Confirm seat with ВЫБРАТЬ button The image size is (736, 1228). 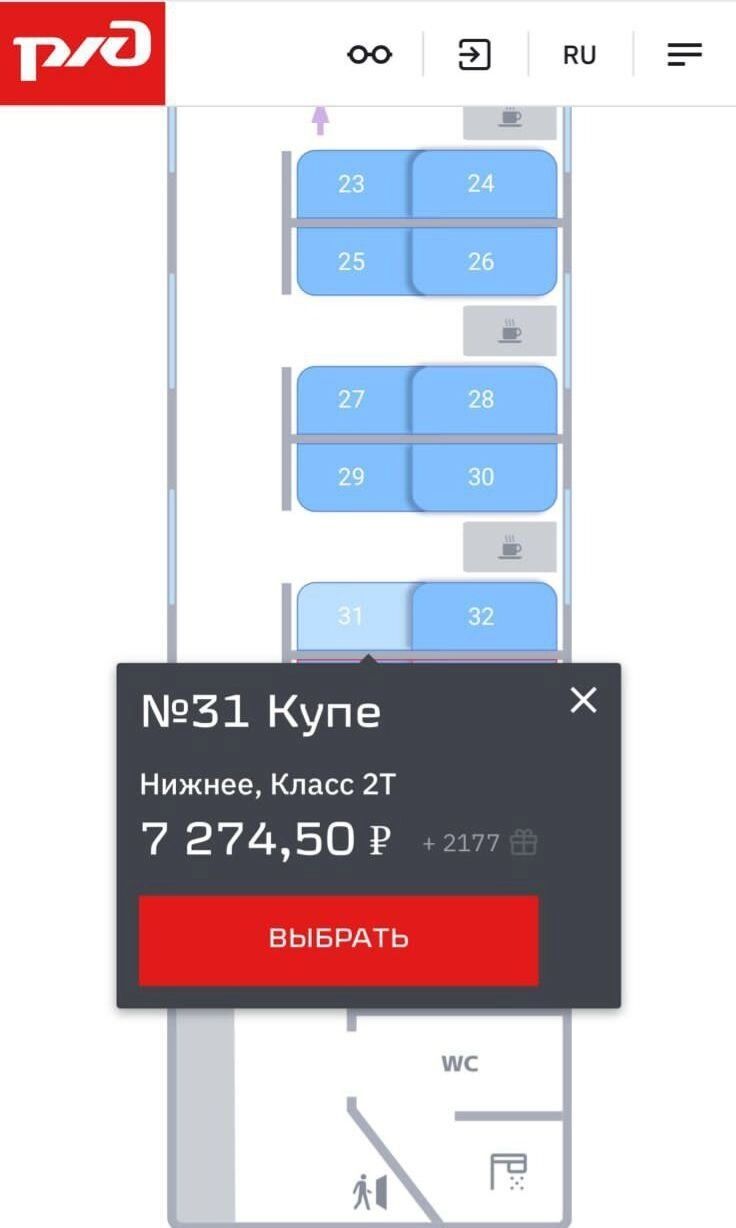tap(338, 939)
